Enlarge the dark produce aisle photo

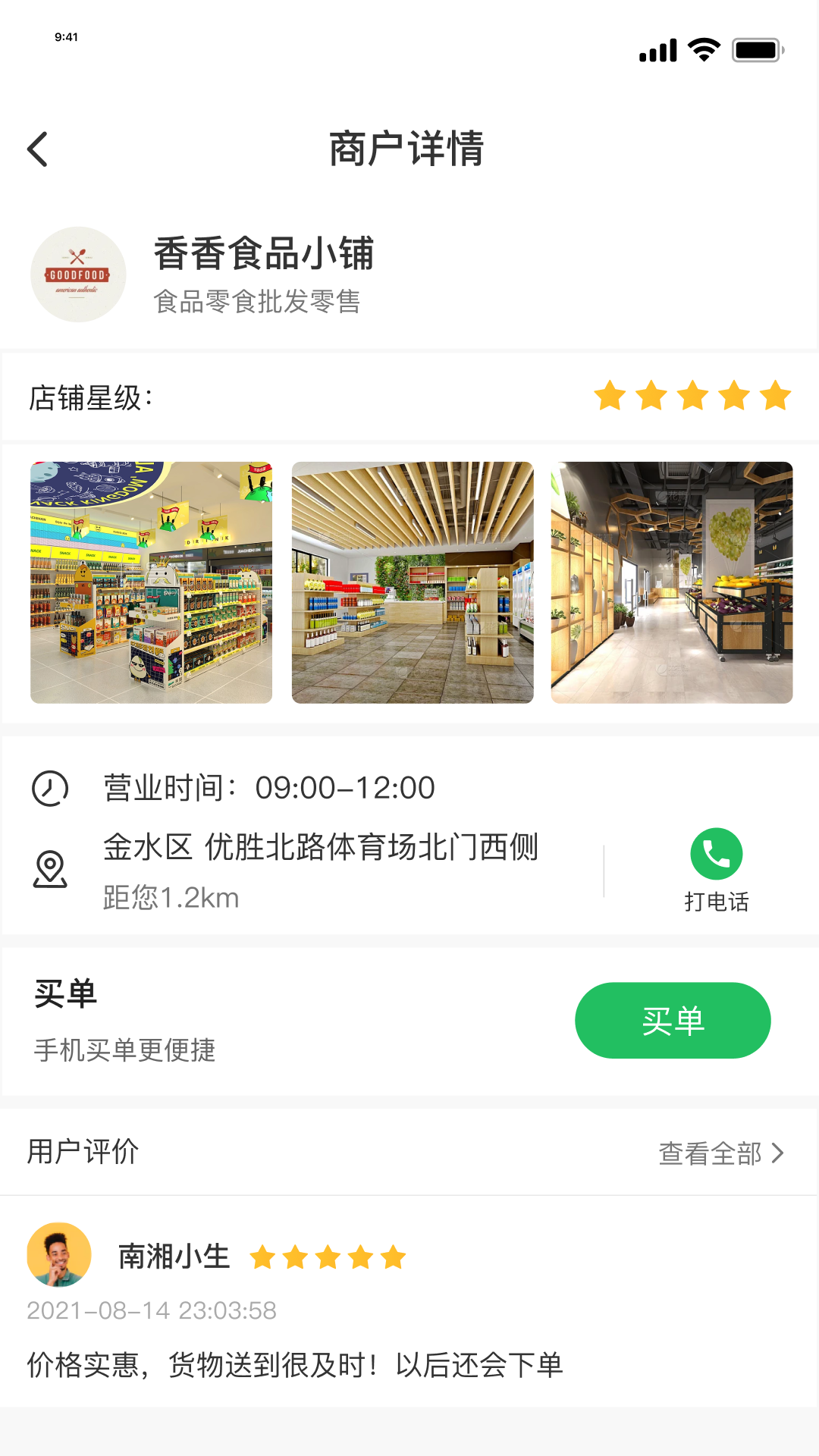tap(672, 582)
